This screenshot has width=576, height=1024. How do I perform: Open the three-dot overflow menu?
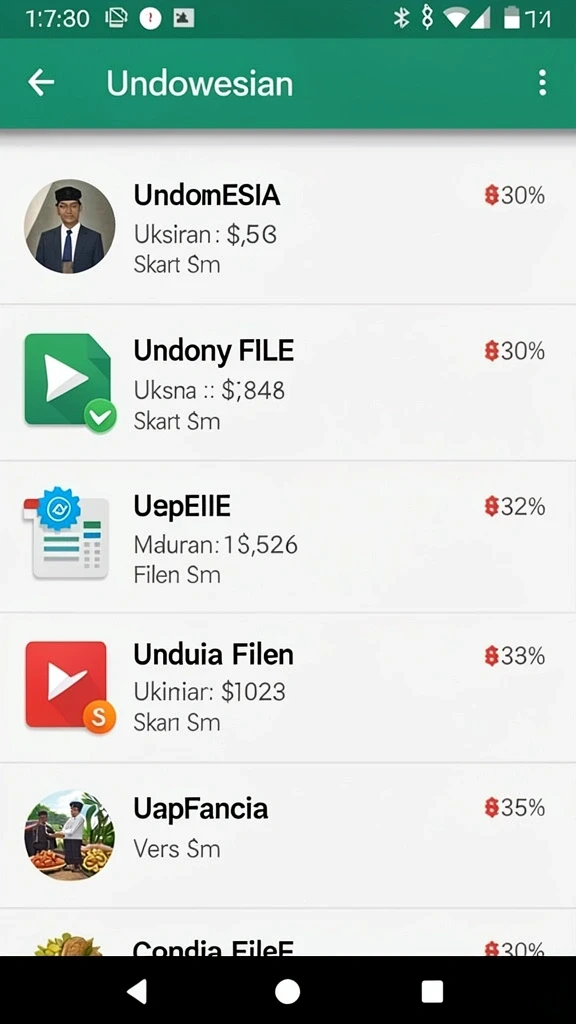542,84
